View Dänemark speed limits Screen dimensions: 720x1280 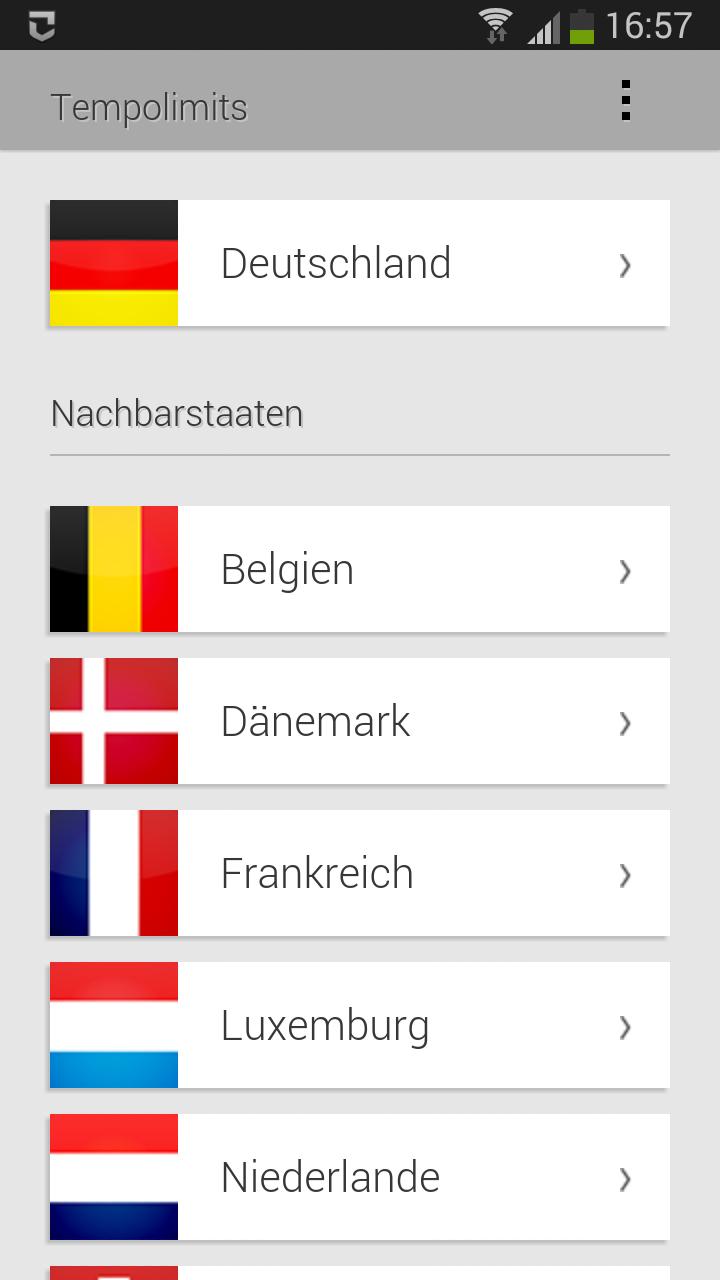[360, 721]
